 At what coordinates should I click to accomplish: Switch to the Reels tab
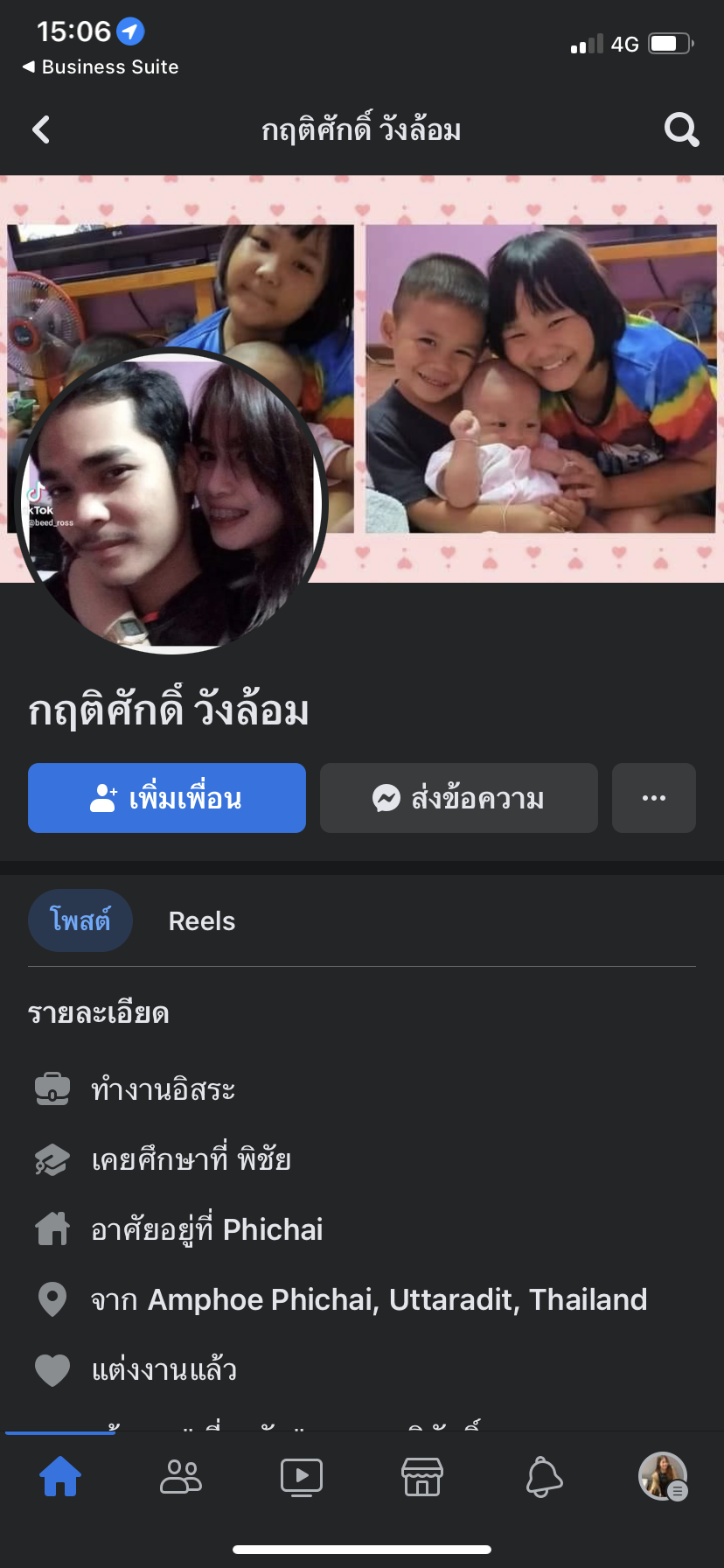[202, 921]
